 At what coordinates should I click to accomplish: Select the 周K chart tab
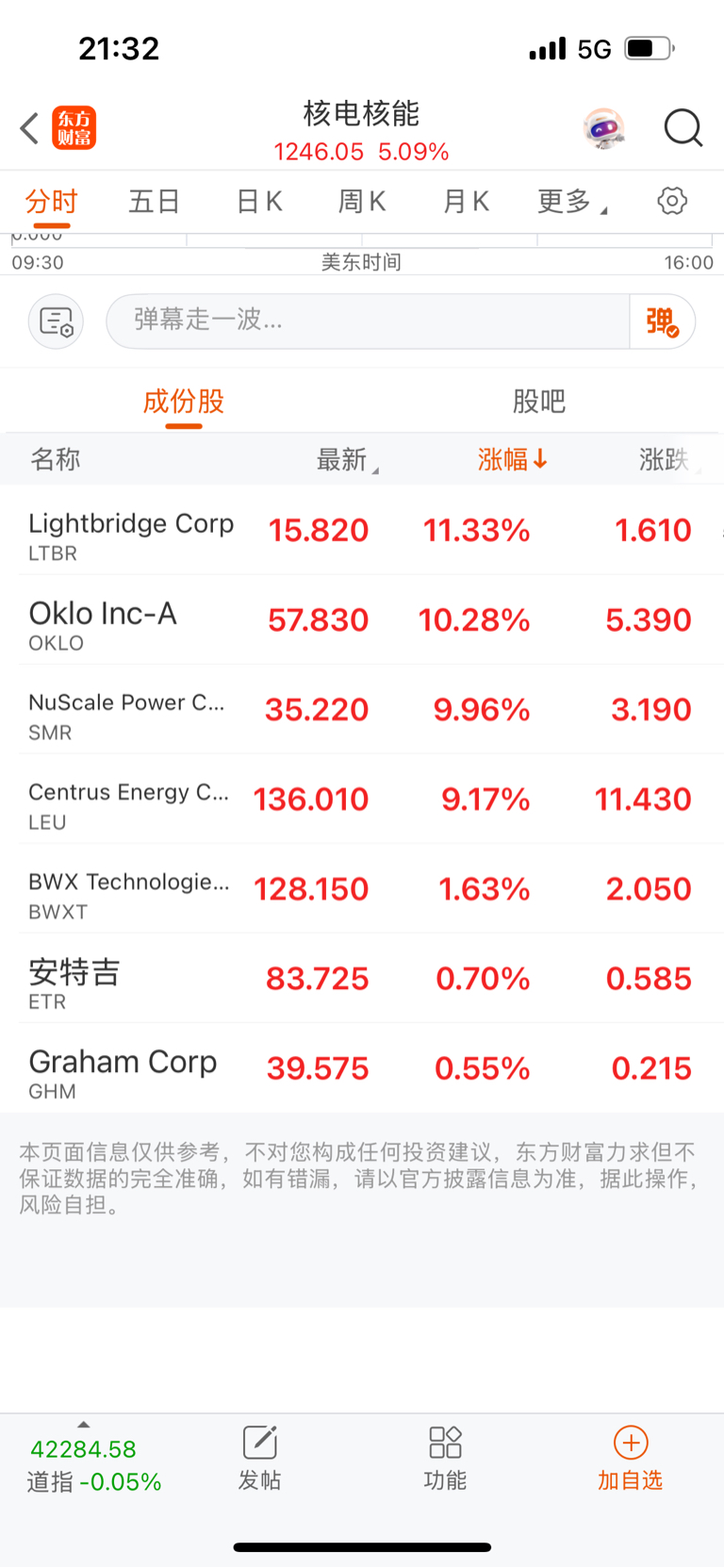point(362,202)
